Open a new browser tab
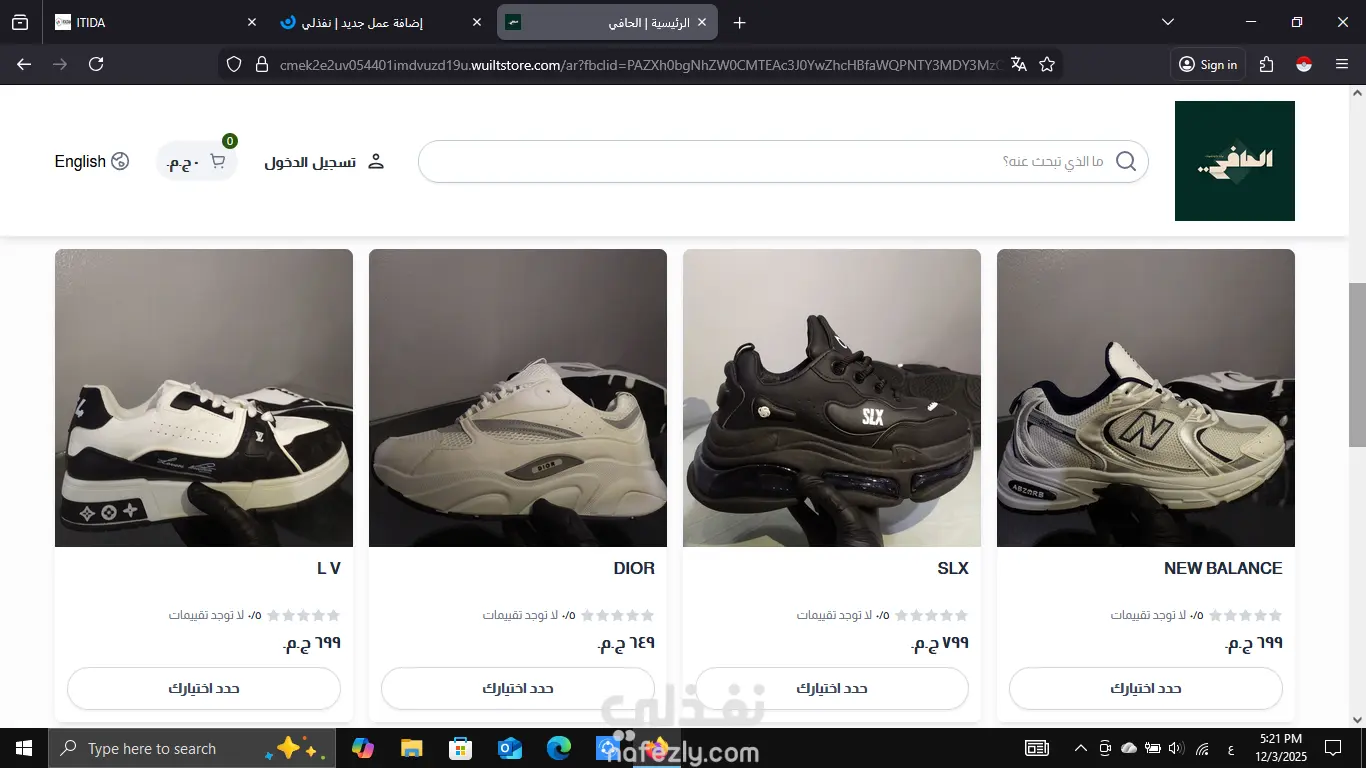Image resolution: width=1366 pixels, height=768 pixels. (740, 22)
